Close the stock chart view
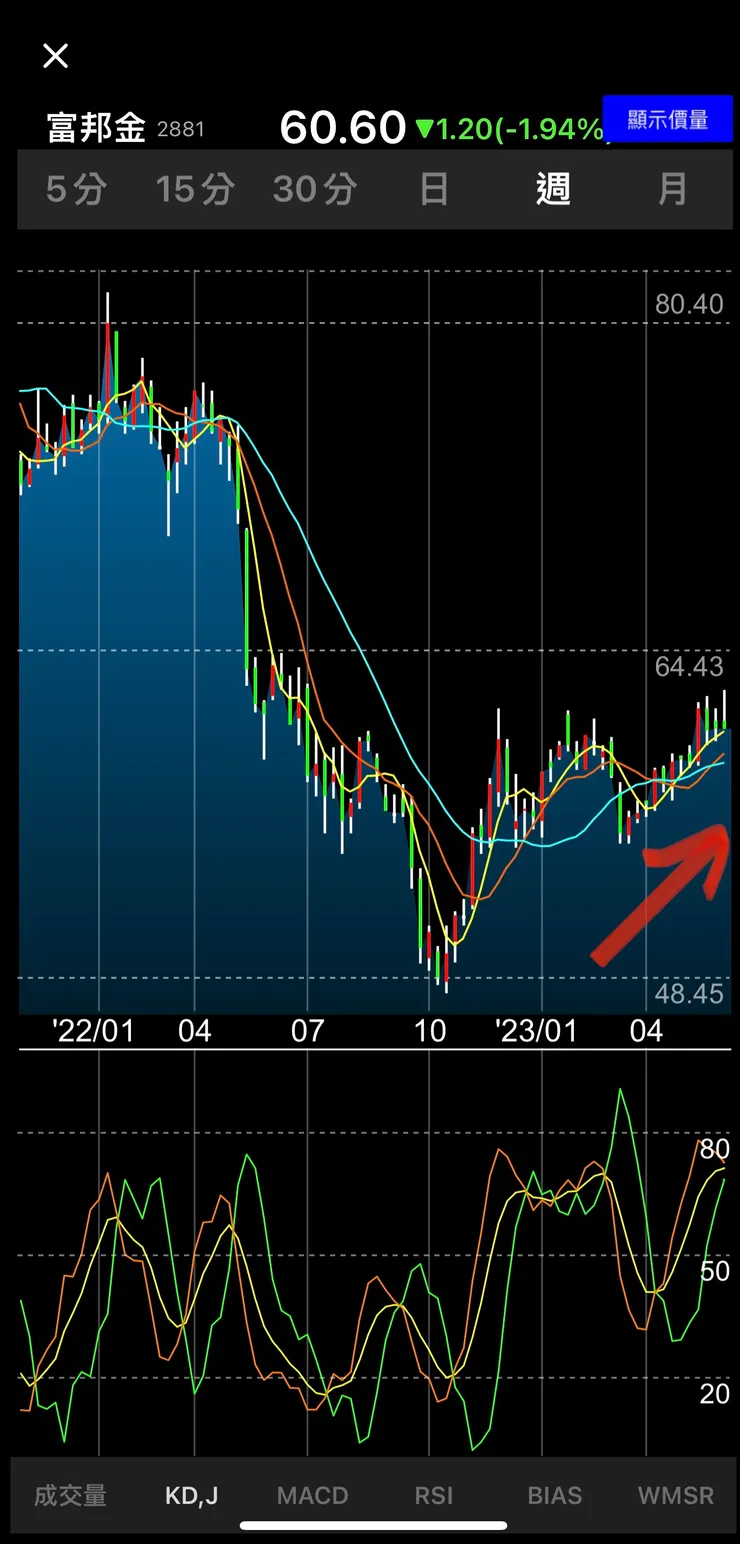Screen dimensions: 740x1544 pos(55,56)
